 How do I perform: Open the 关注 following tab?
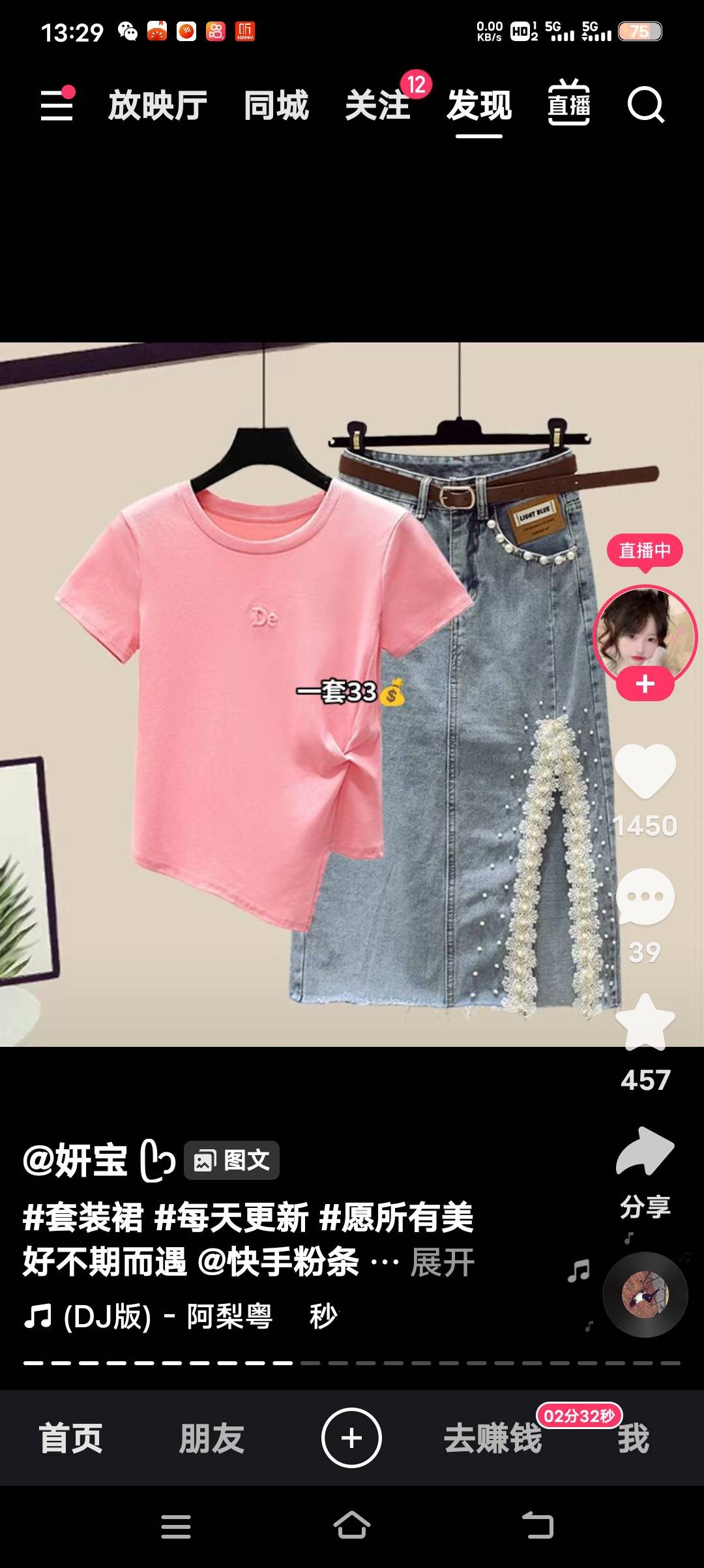pyautogui.click(x=378, y=105)
